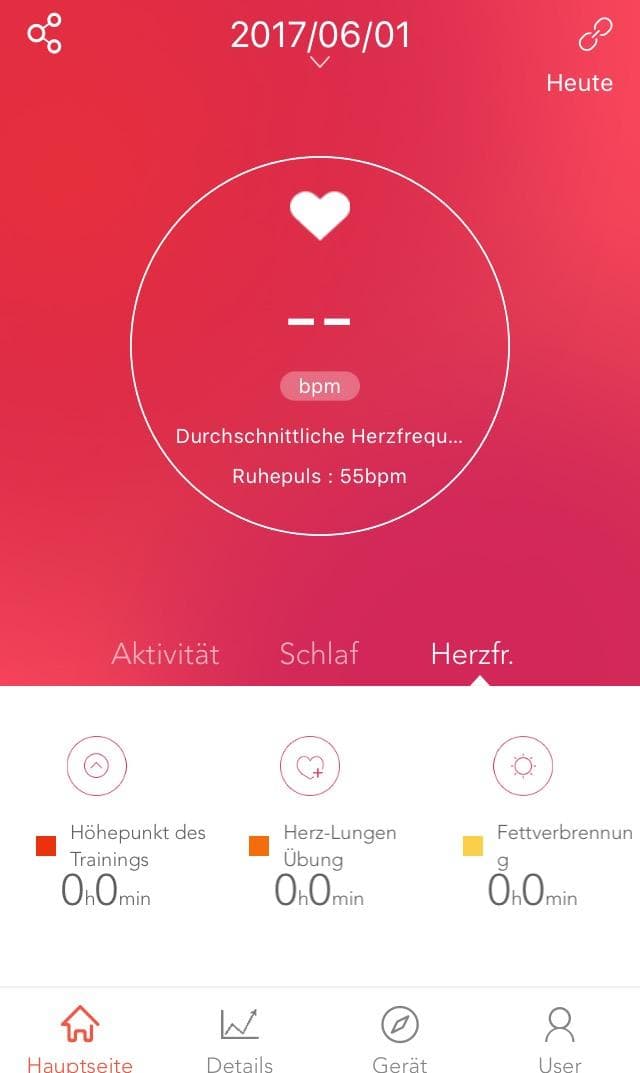Return to the Hauptseite tab
Screen dimensions: 640x1073
(80, 1039)
